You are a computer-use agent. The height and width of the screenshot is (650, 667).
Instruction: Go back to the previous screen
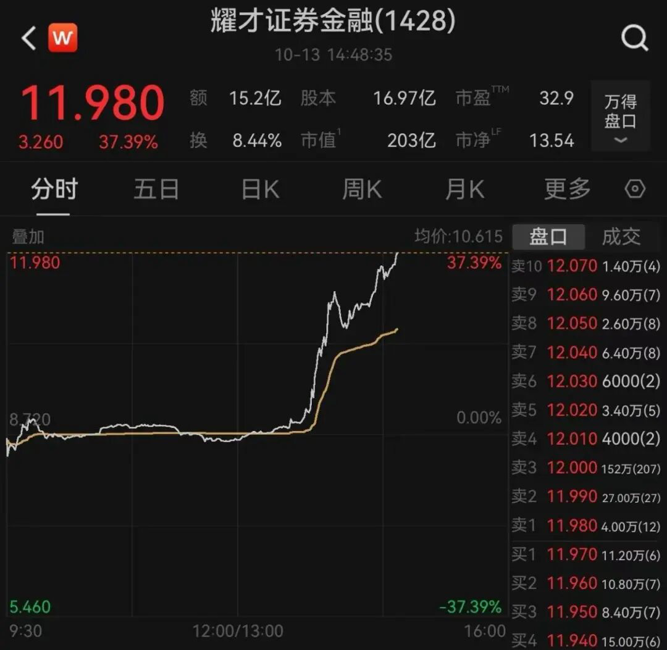coord(28,38)
